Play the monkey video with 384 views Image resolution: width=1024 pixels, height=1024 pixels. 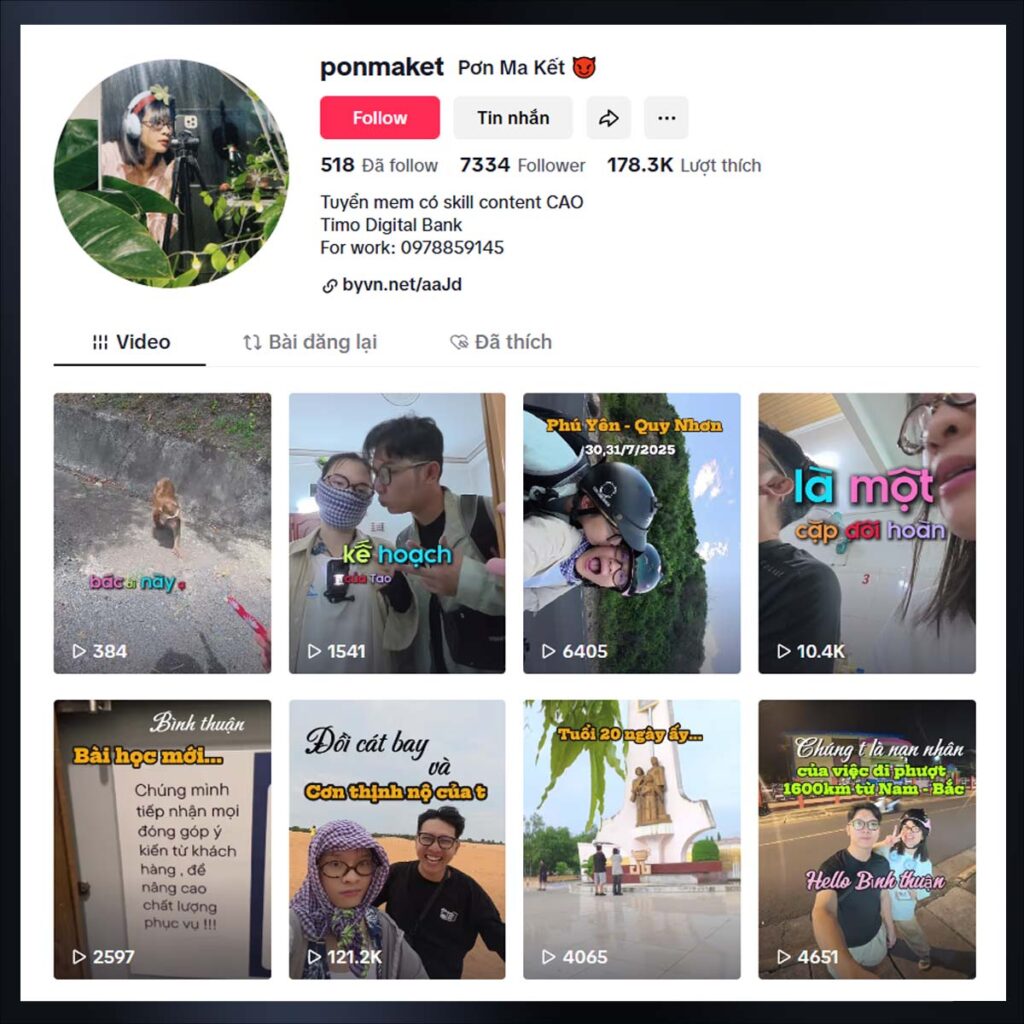click(162, 532)
